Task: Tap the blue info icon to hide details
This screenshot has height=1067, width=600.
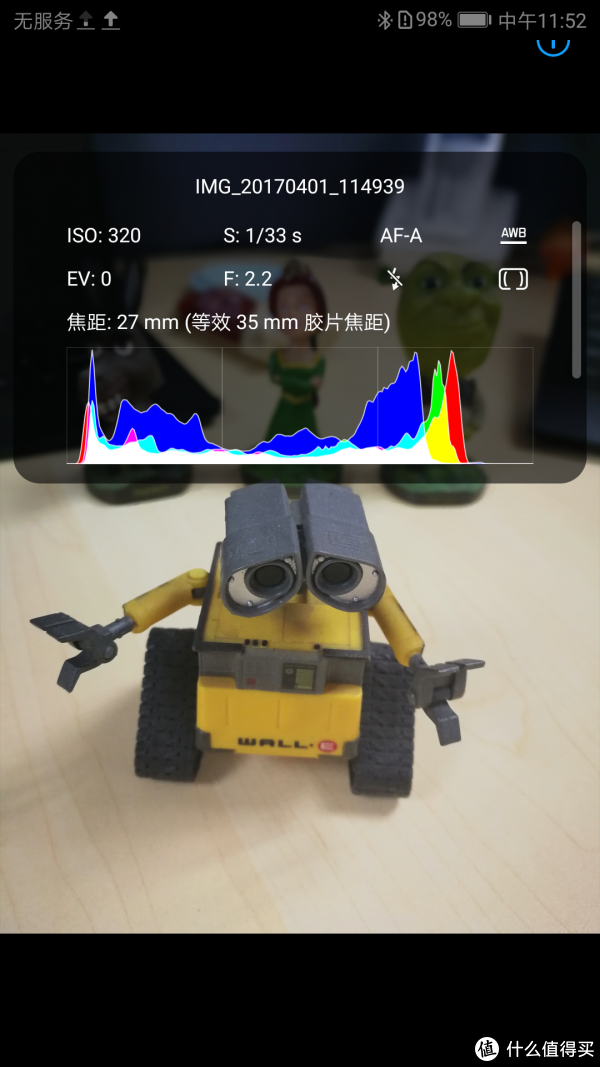Action: point(552,42)
